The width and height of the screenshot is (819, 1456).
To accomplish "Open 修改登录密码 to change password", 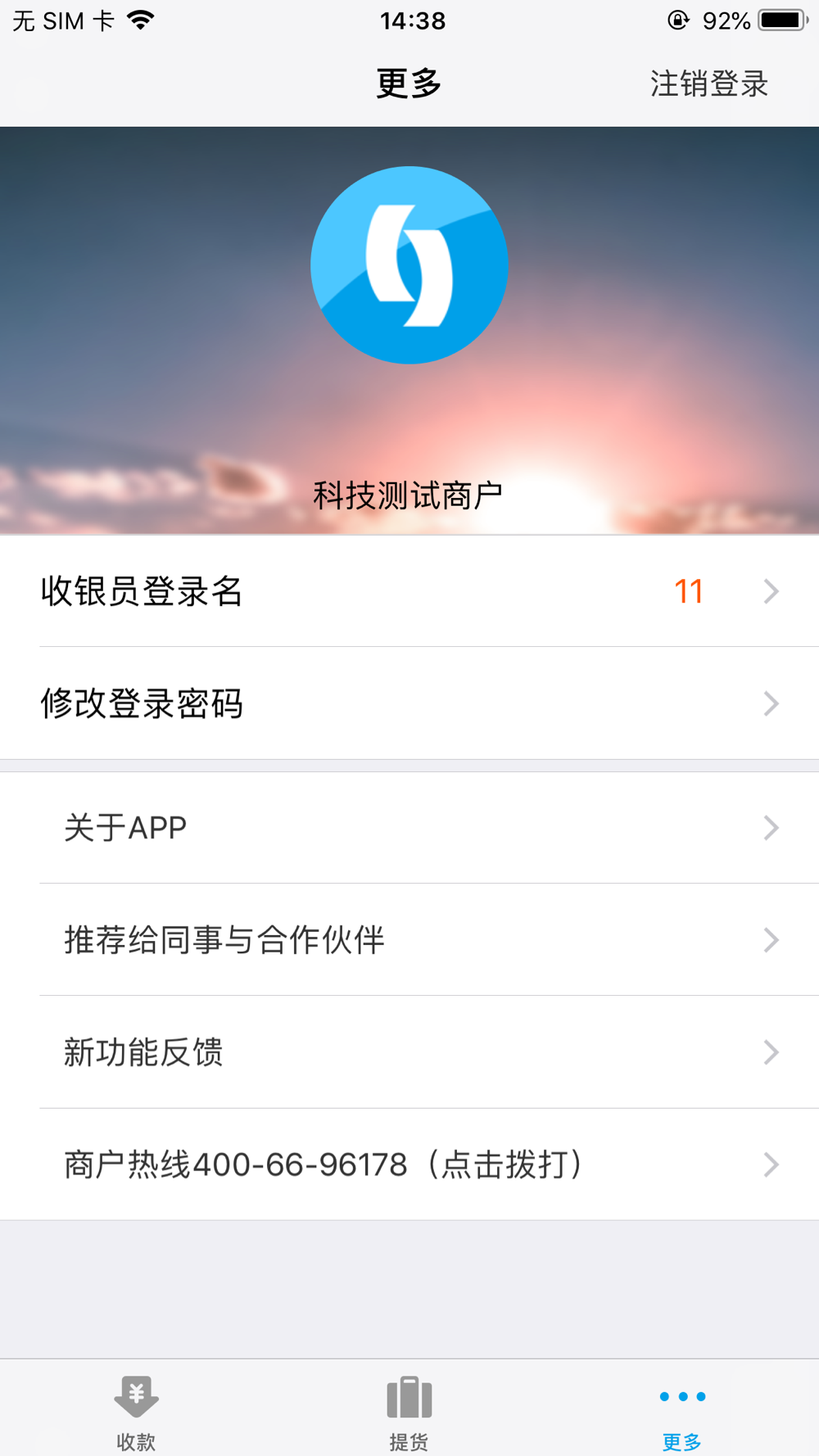I will pyautogui.click(x=409, y=703).
